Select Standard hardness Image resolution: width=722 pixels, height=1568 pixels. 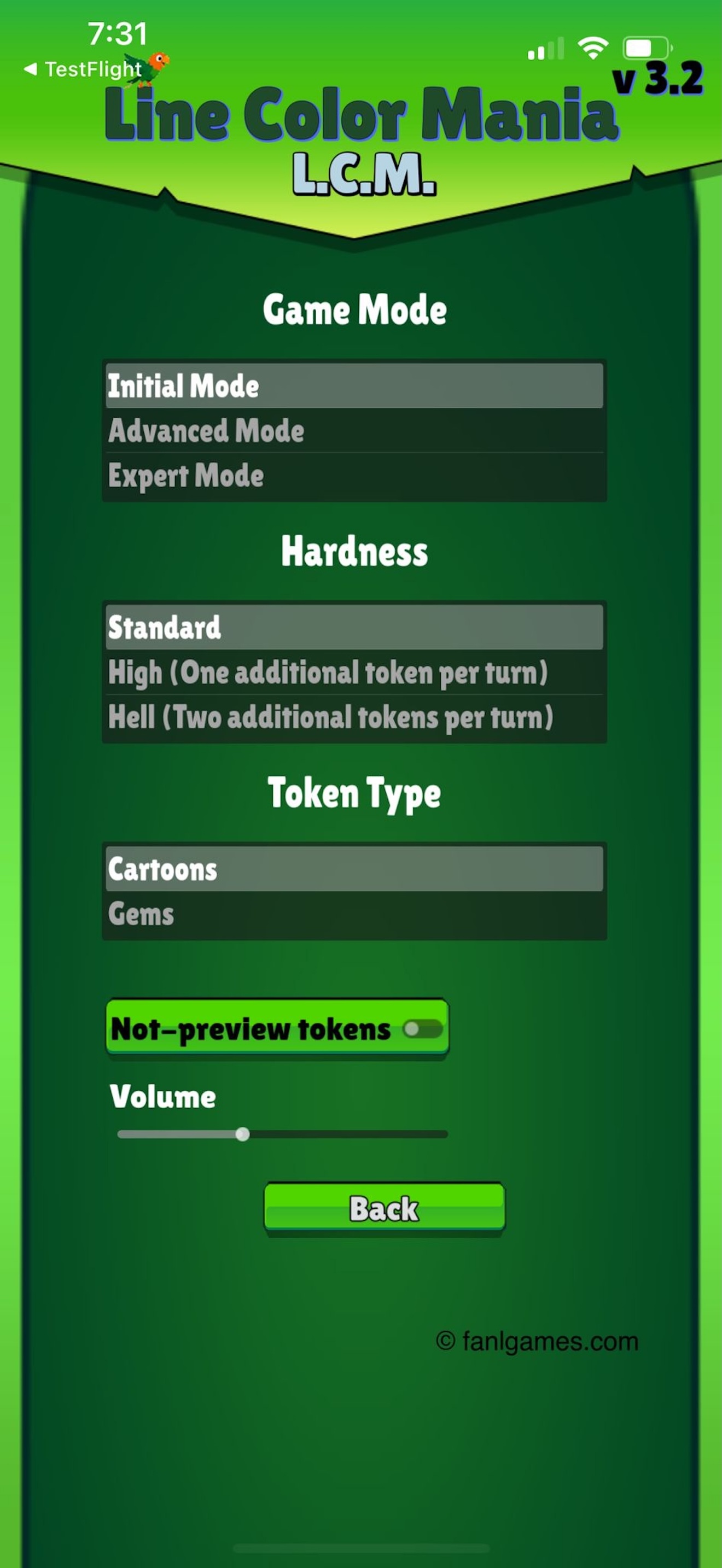(354, 627)
